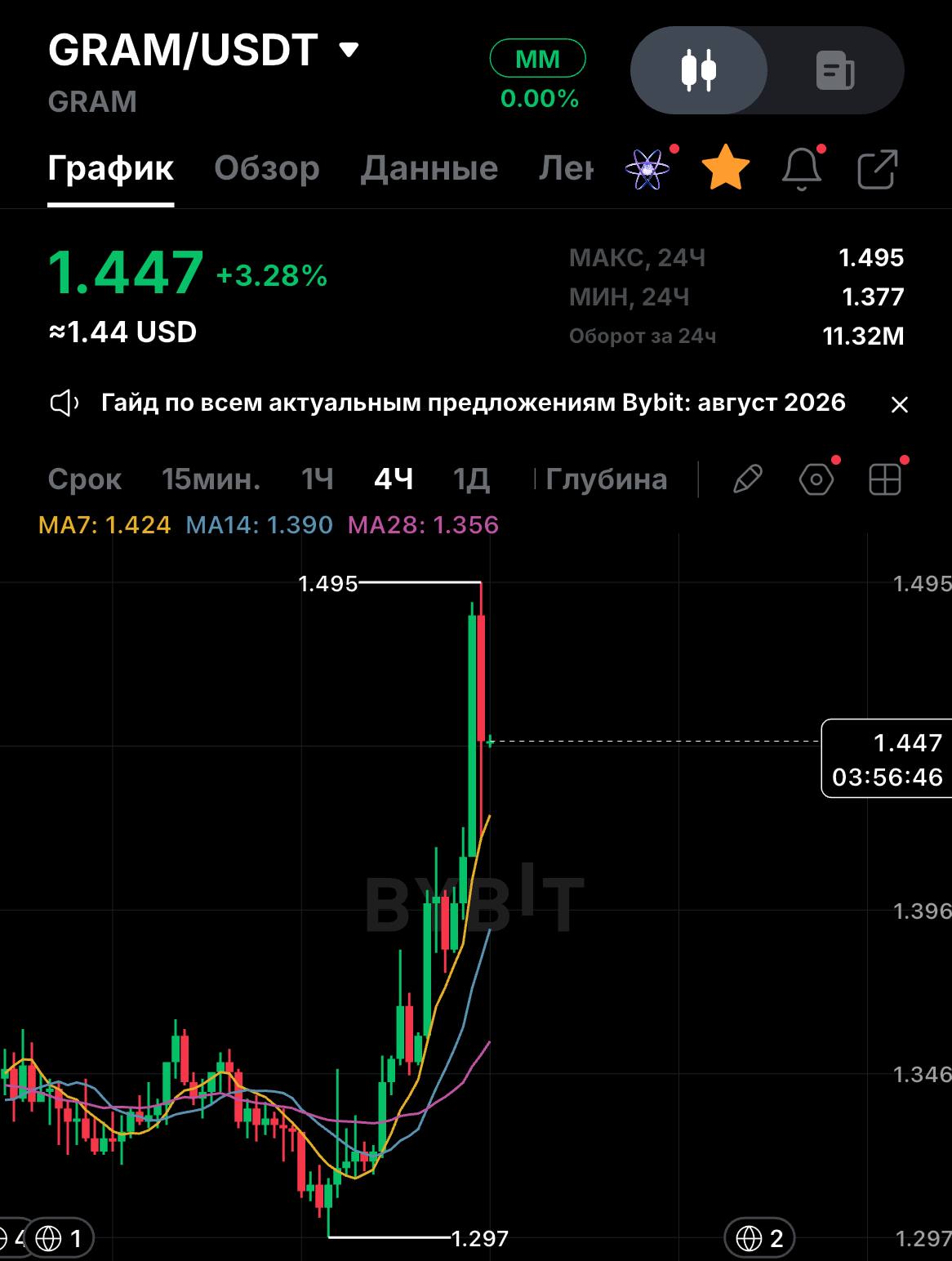This screenshot has height=1261, width=952.
Task: Dismiss the Bybit guide banner
Action: pyautogui.click(x=900, y=404)
